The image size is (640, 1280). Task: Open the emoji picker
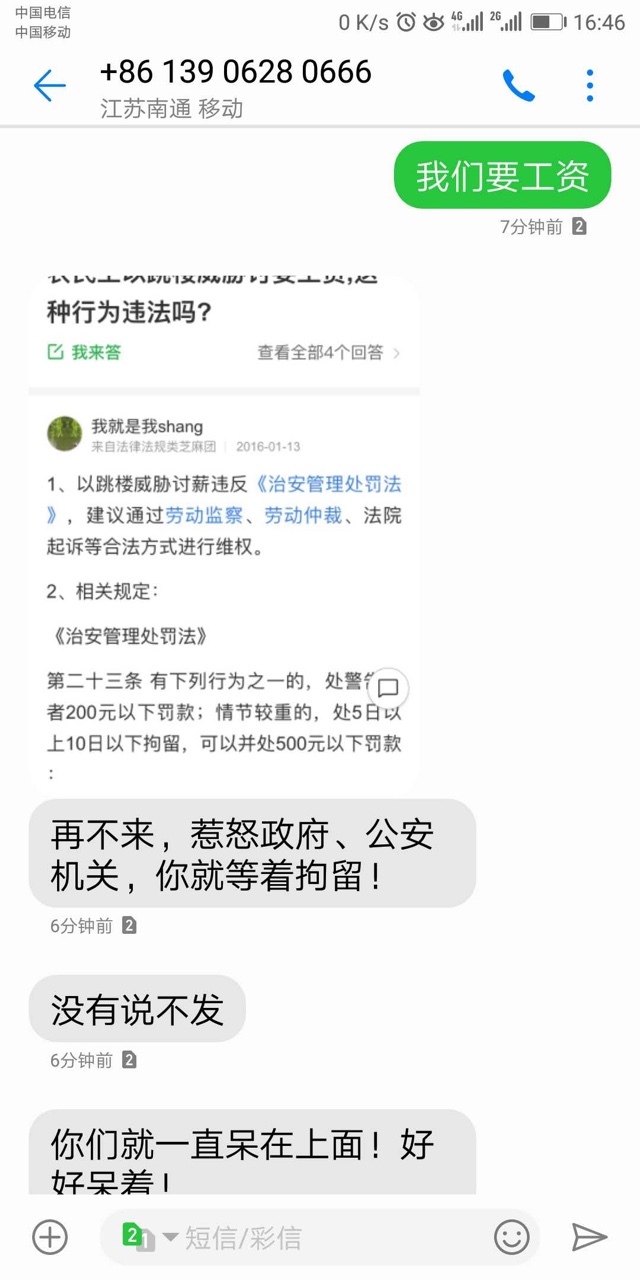coord(512,1237)
